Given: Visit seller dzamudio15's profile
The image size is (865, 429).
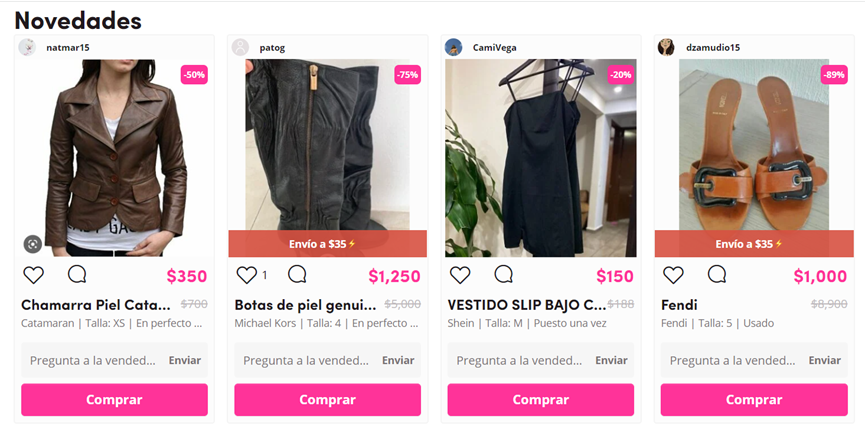Looking at the screenshot, I should tap(712, 47).
